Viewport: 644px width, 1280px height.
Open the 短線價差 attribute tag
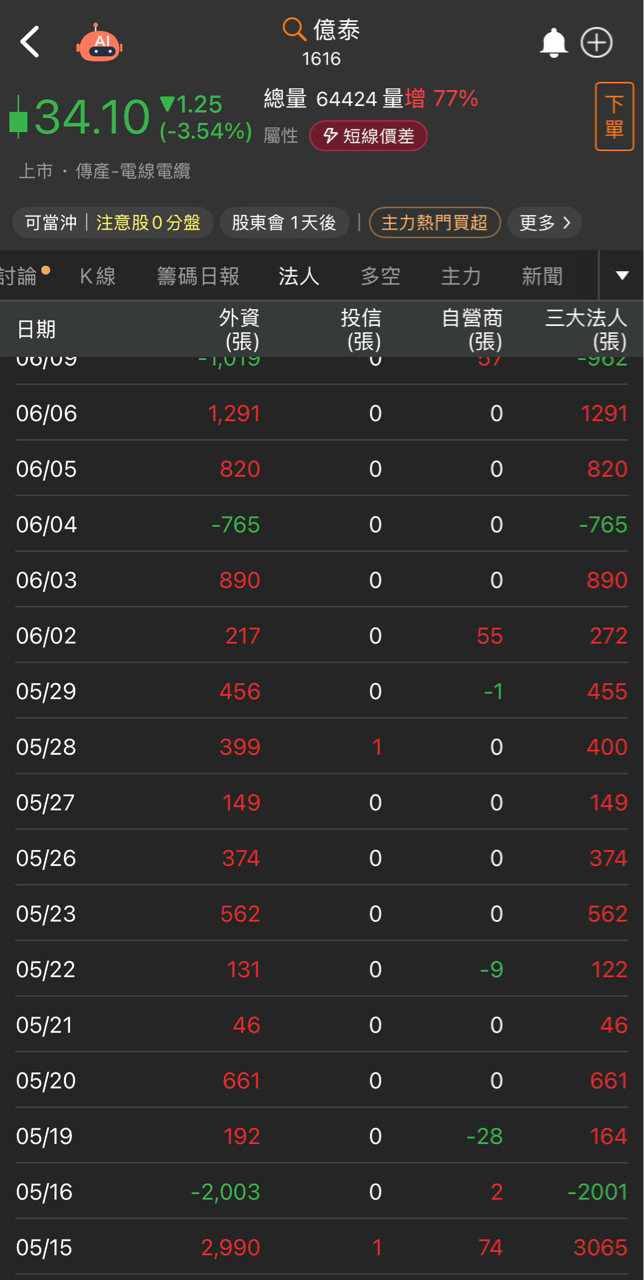click(x=368, y=136)
